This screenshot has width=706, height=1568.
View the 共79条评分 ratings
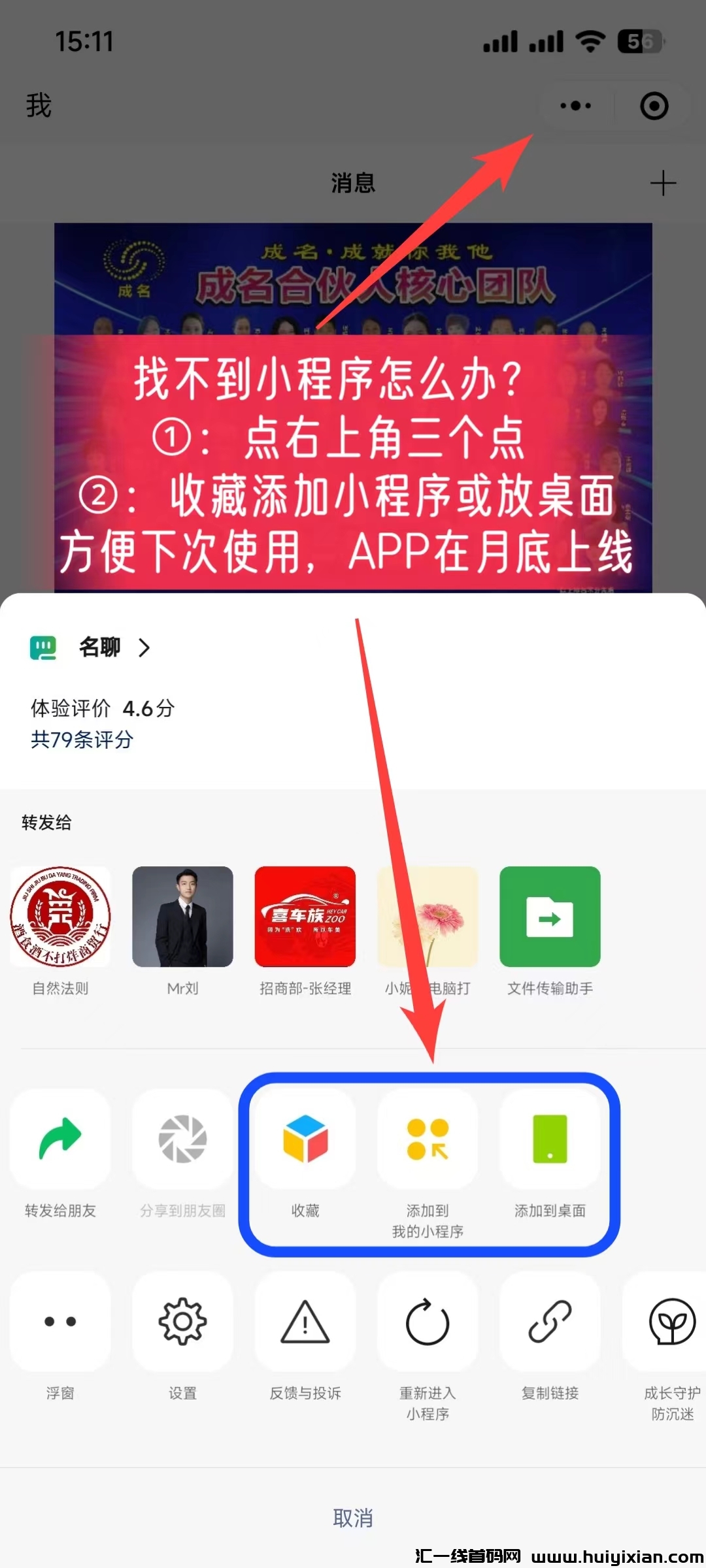coord(82,740)
